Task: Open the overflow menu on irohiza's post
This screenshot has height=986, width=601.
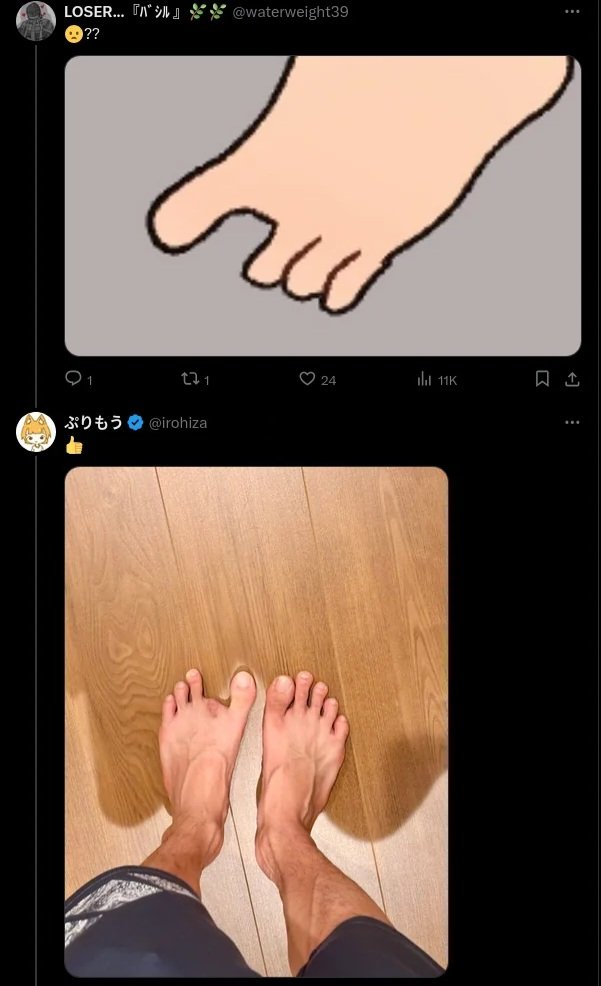Action: pos(572,422)
